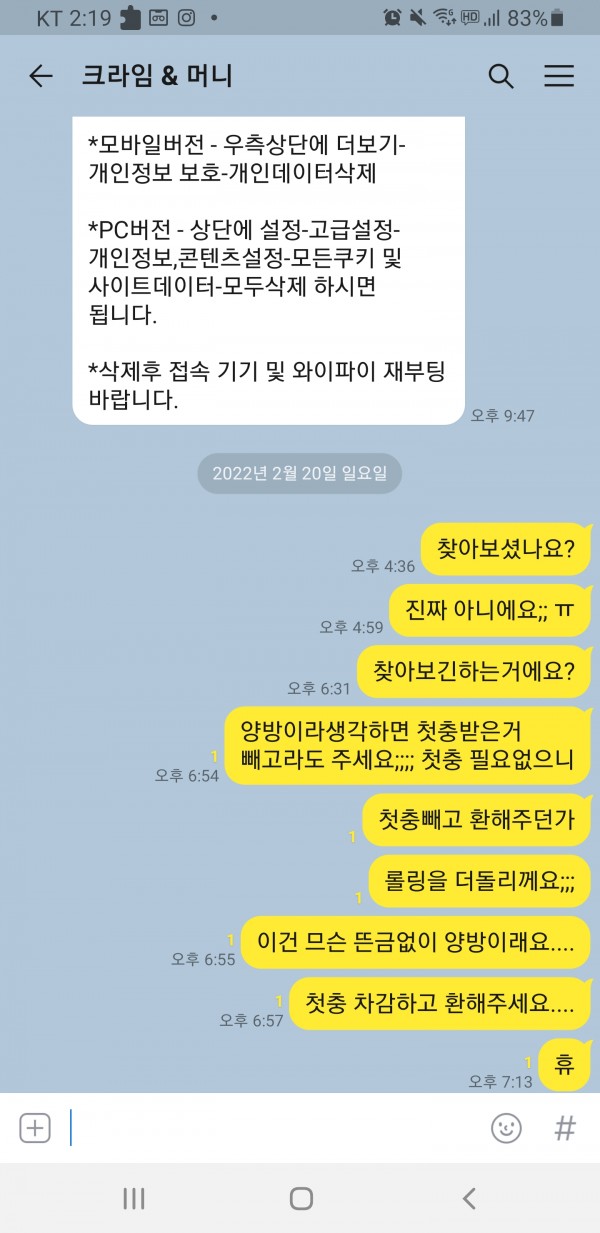
Task: Tap the system back button
Action: point(468,1198)
